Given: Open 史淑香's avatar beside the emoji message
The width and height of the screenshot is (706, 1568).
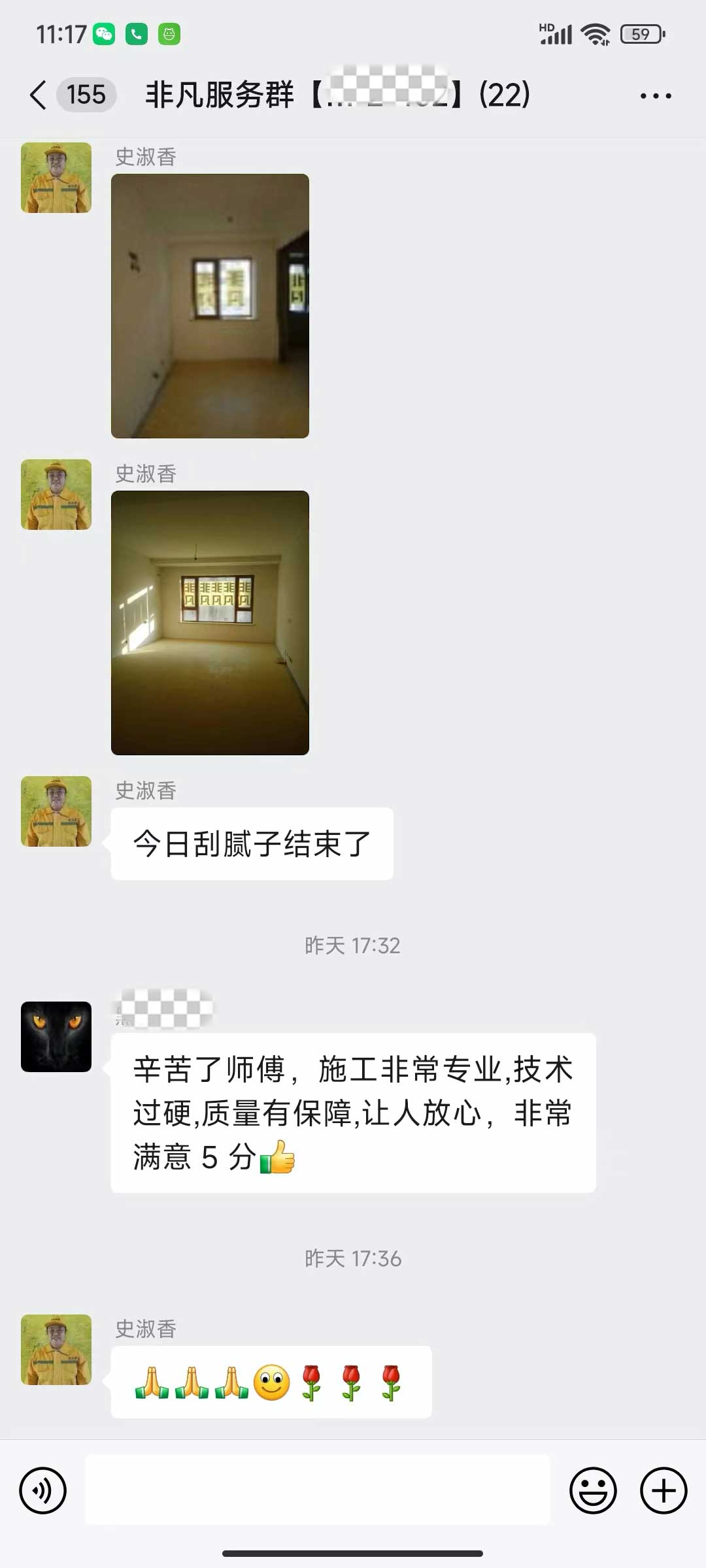Looking at the screenshot, I should click(x=56, y=1350).
